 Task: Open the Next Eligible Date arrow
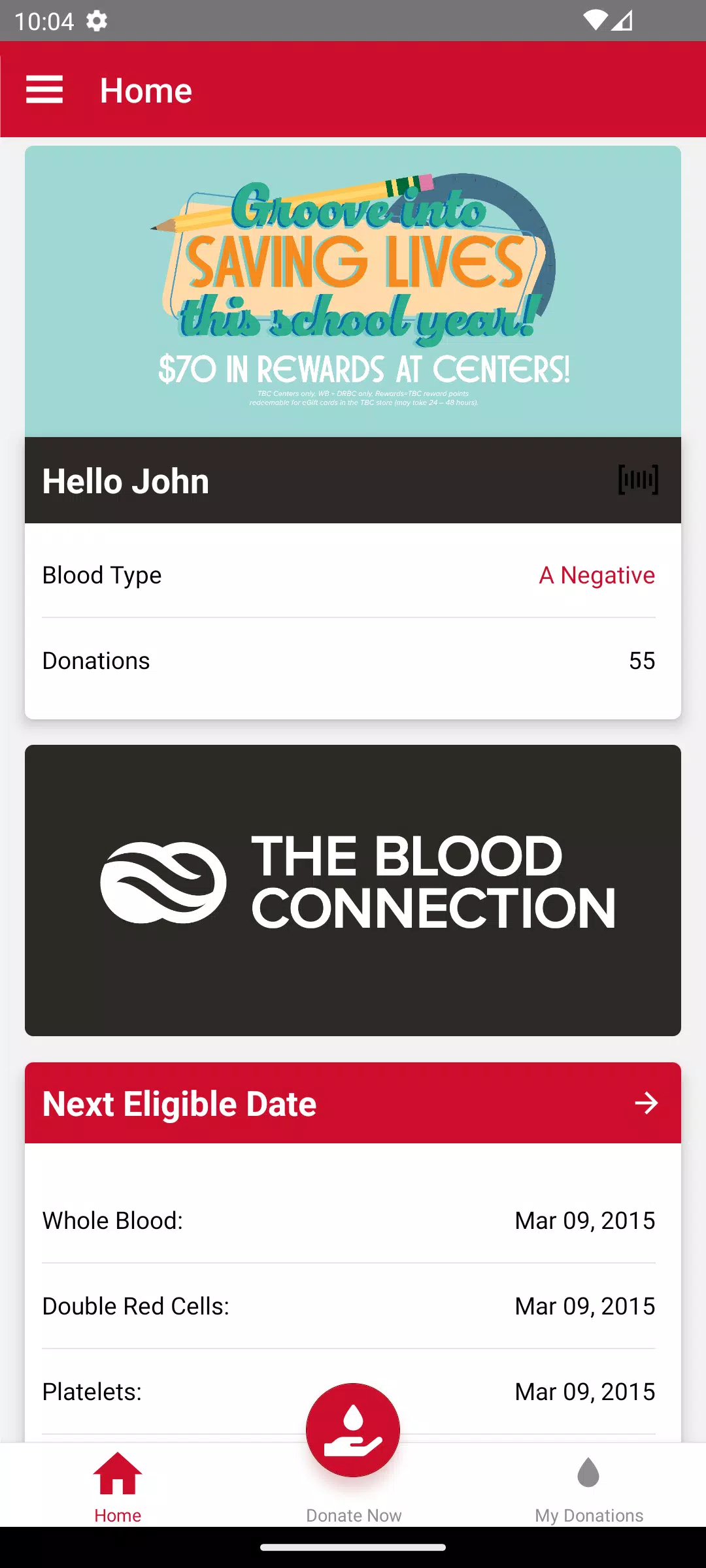pyautogui.click(x=646, y=1103)
